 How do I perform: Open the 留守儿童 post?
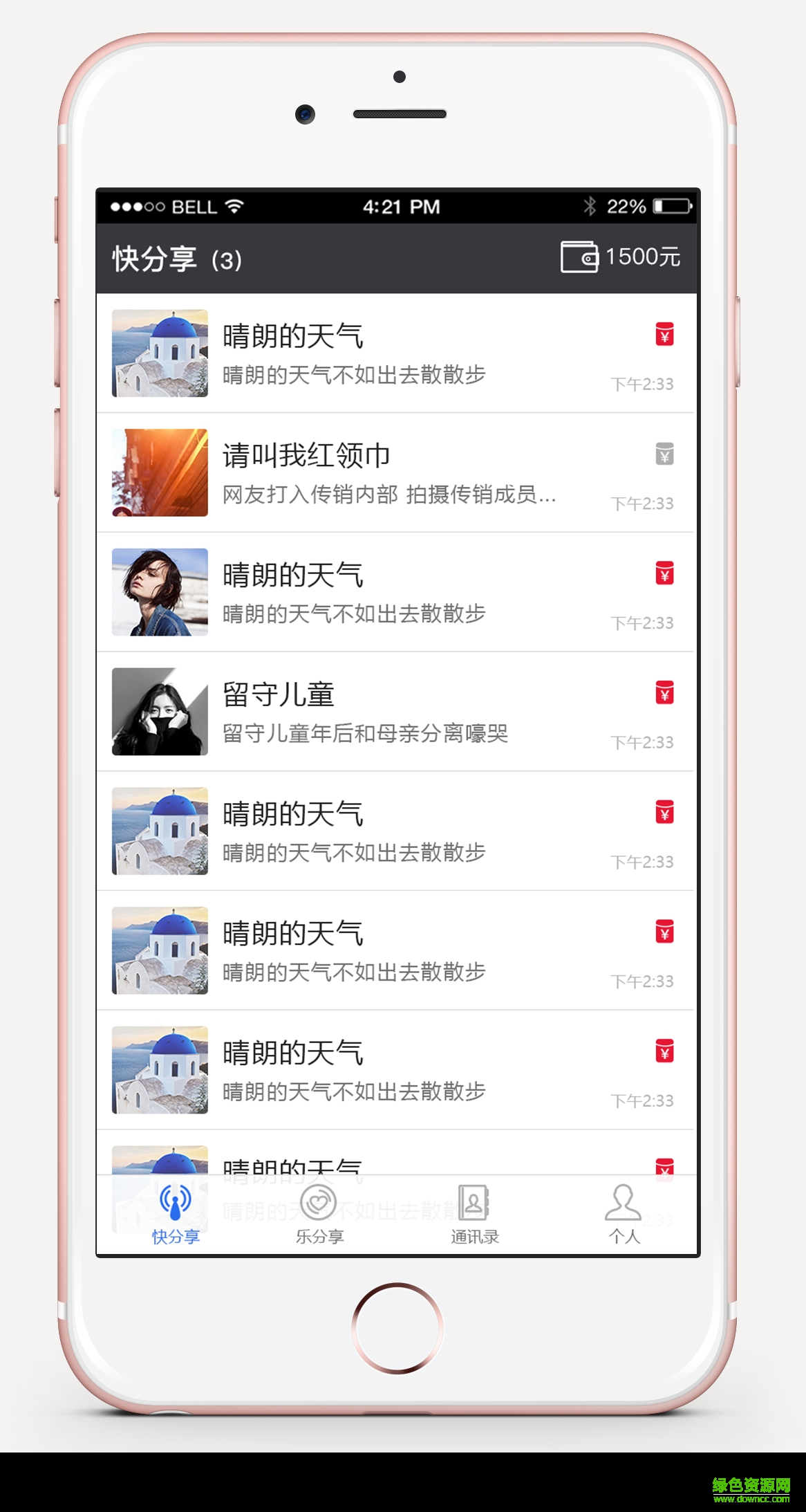(x=394, y=712)
